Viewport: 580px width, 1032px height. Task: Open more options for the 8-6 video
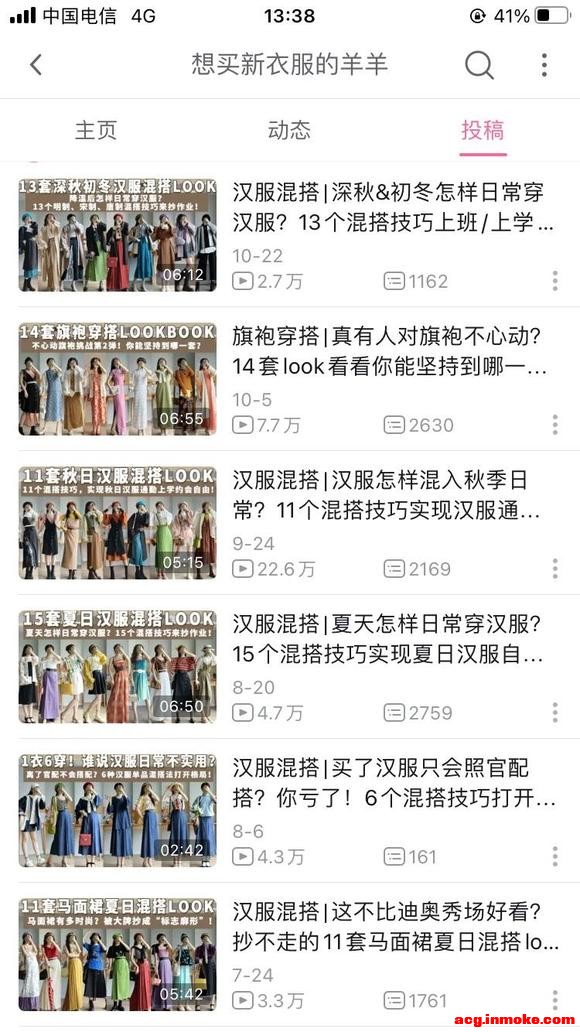554,856
